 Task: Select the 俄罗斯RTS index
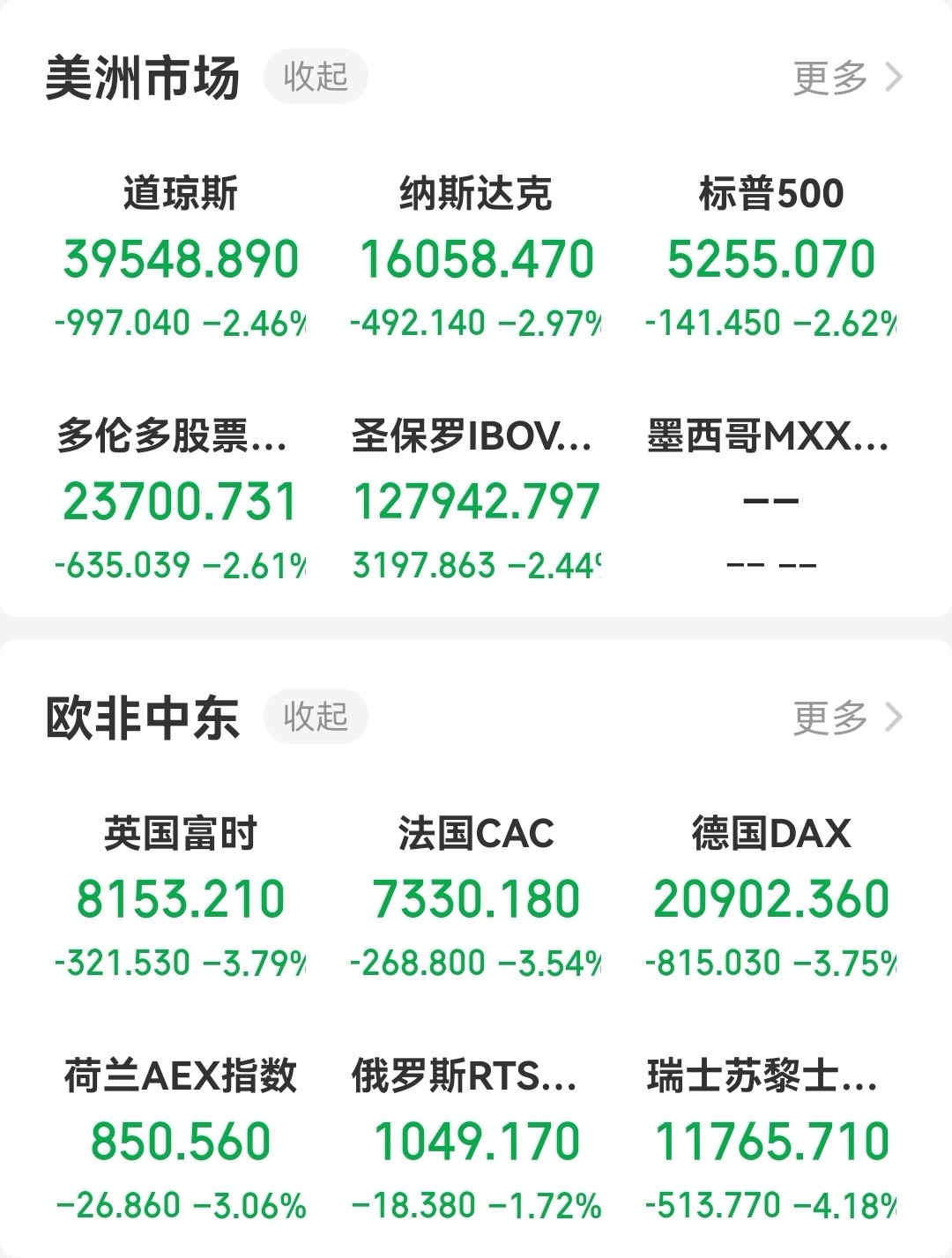(x=474, y=1137)
